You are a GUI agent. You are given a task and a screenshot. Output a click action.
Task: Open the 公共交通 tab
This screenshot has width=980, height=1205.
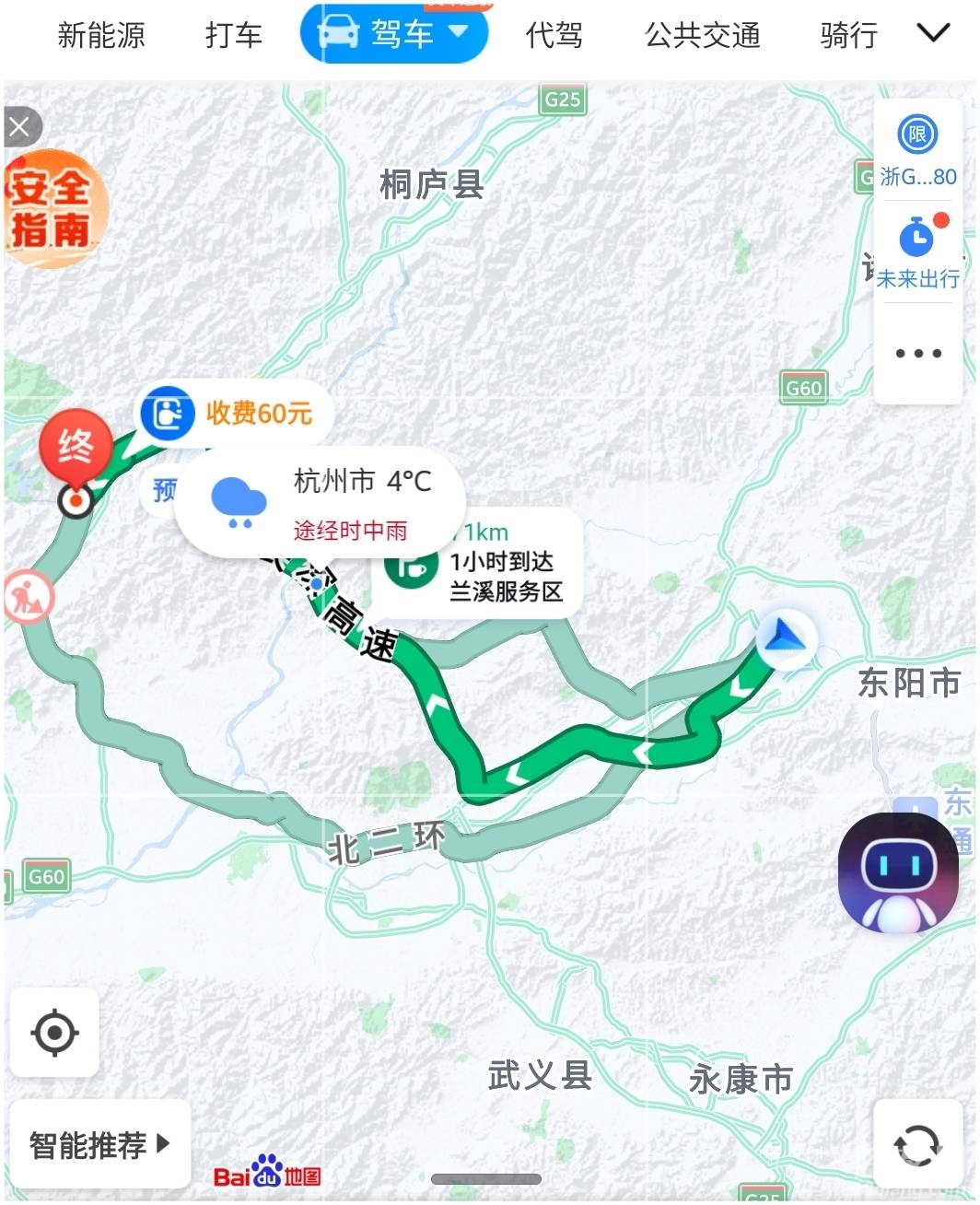point(702,35)
